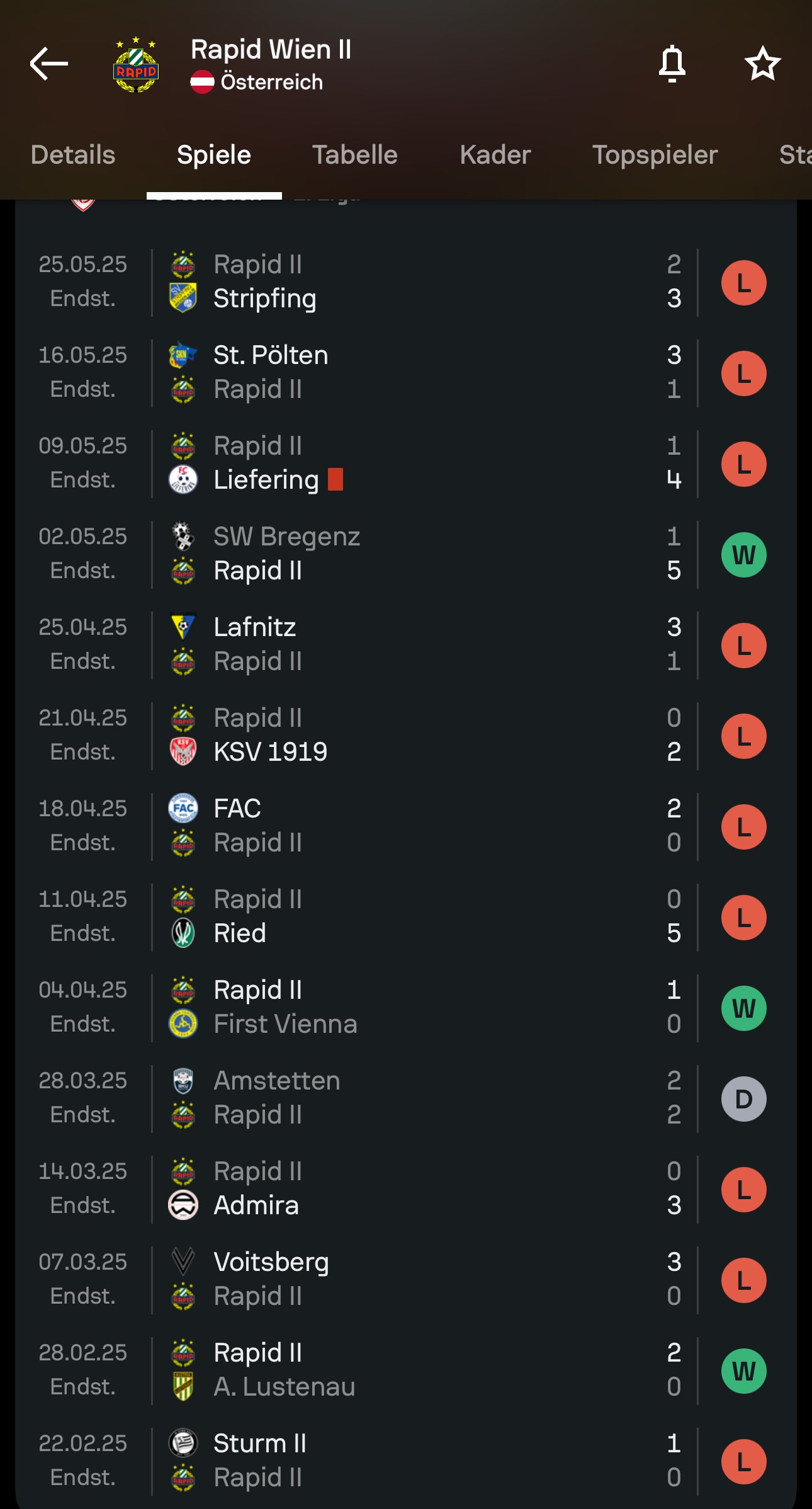This screenshot has width=812, height=1509.
Task: Switch to the Details tab
Action: [73, 155]
